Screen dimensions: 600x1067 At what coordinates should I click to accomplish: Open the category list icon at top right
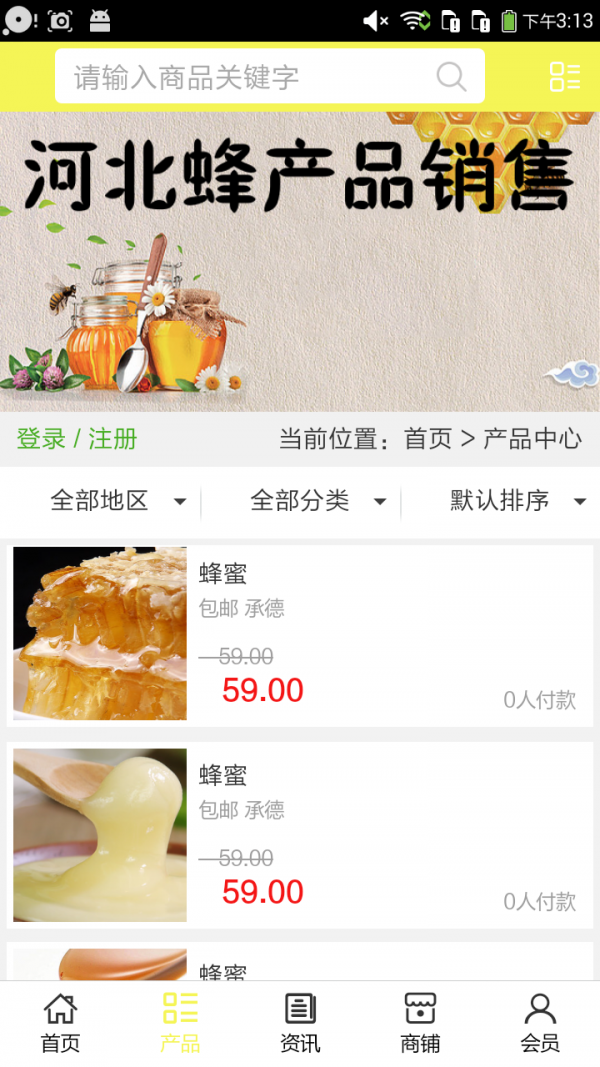click(564, 77)
